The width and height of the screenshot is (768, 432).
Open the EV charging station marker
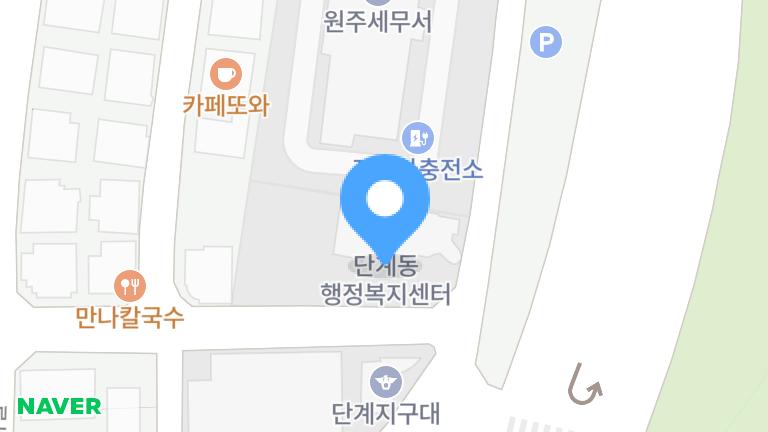click(417, 137)
